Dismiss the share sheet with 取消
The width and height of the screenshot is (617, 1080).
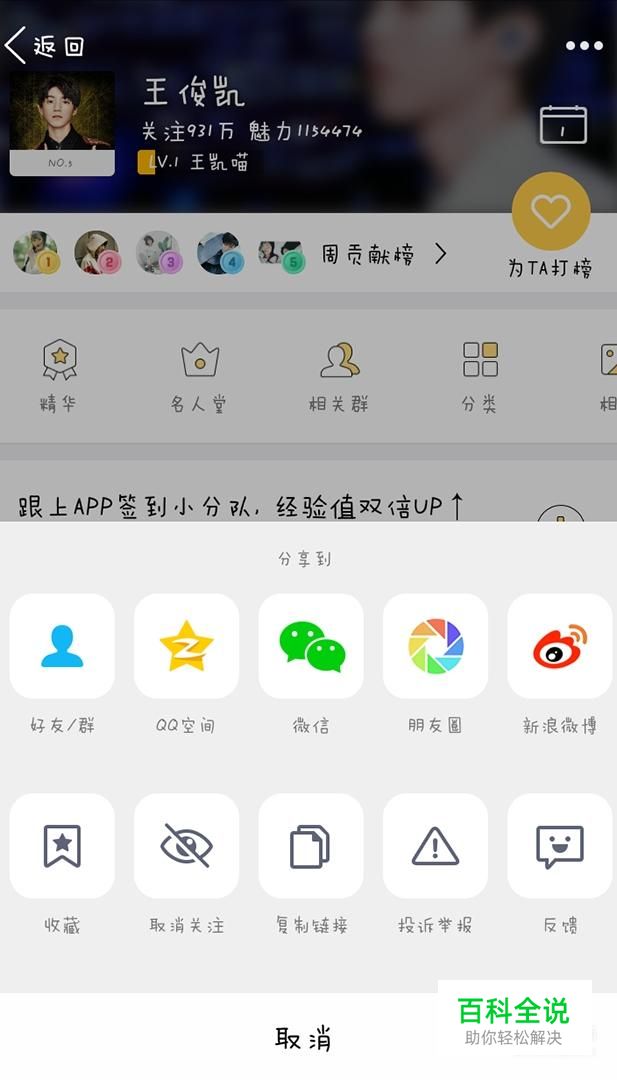[303, 1037]
